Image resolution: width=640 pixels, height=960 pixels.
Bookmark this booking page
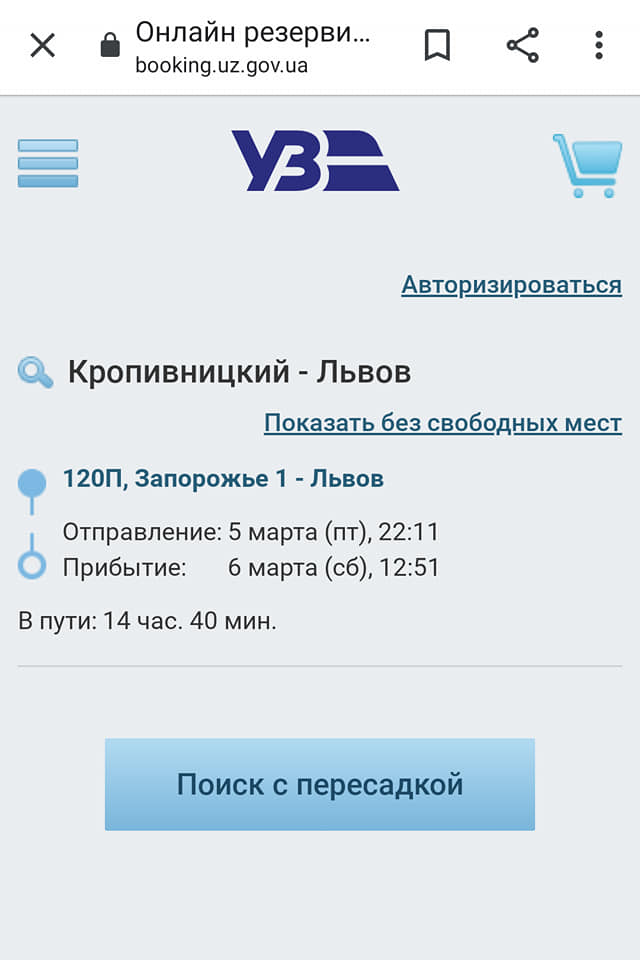tap(437, 45)
